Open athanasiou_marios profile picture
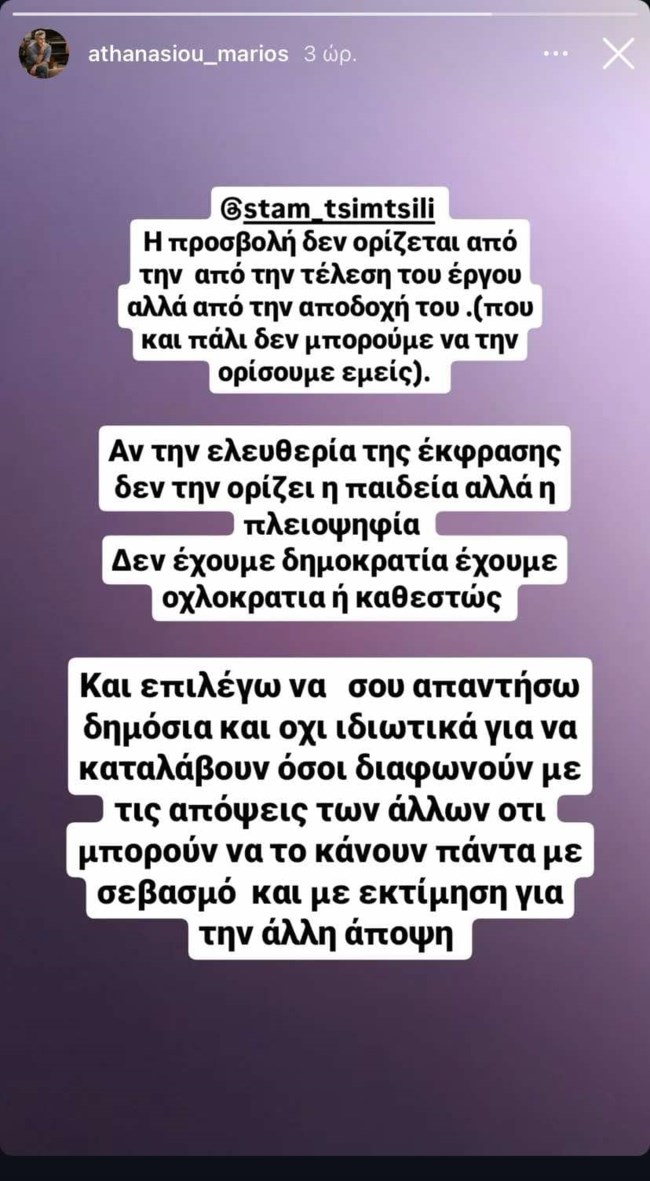 click(43, 53)
